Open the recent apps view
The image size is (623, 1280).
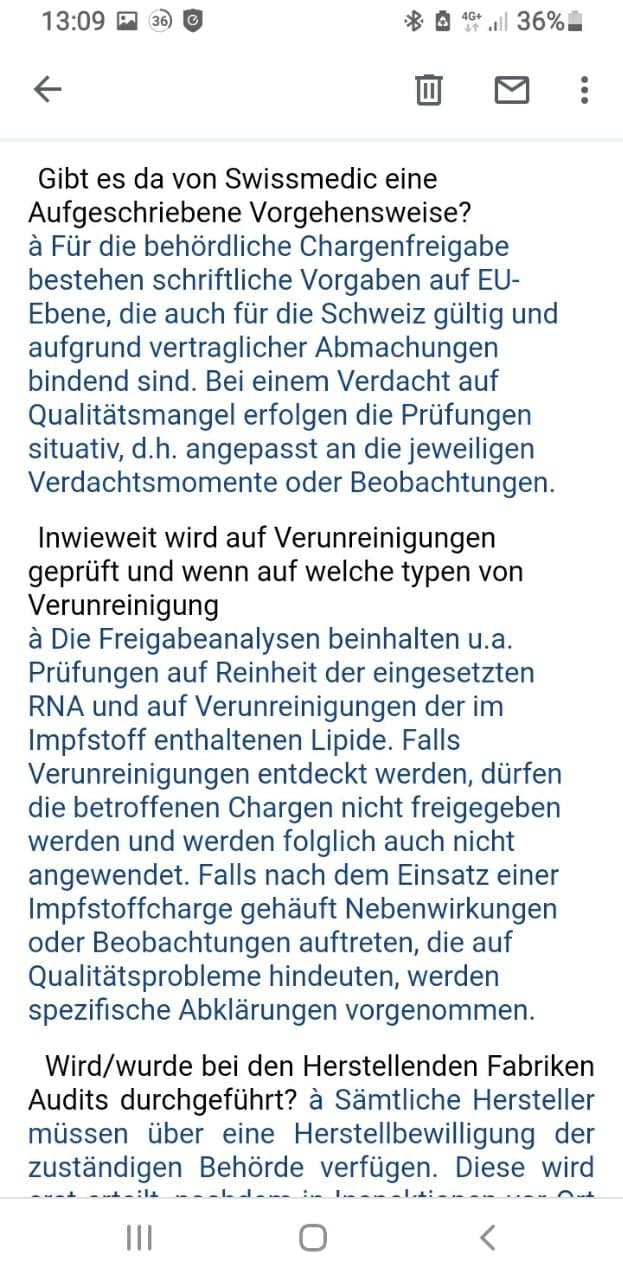click(x=139, y=1238)
